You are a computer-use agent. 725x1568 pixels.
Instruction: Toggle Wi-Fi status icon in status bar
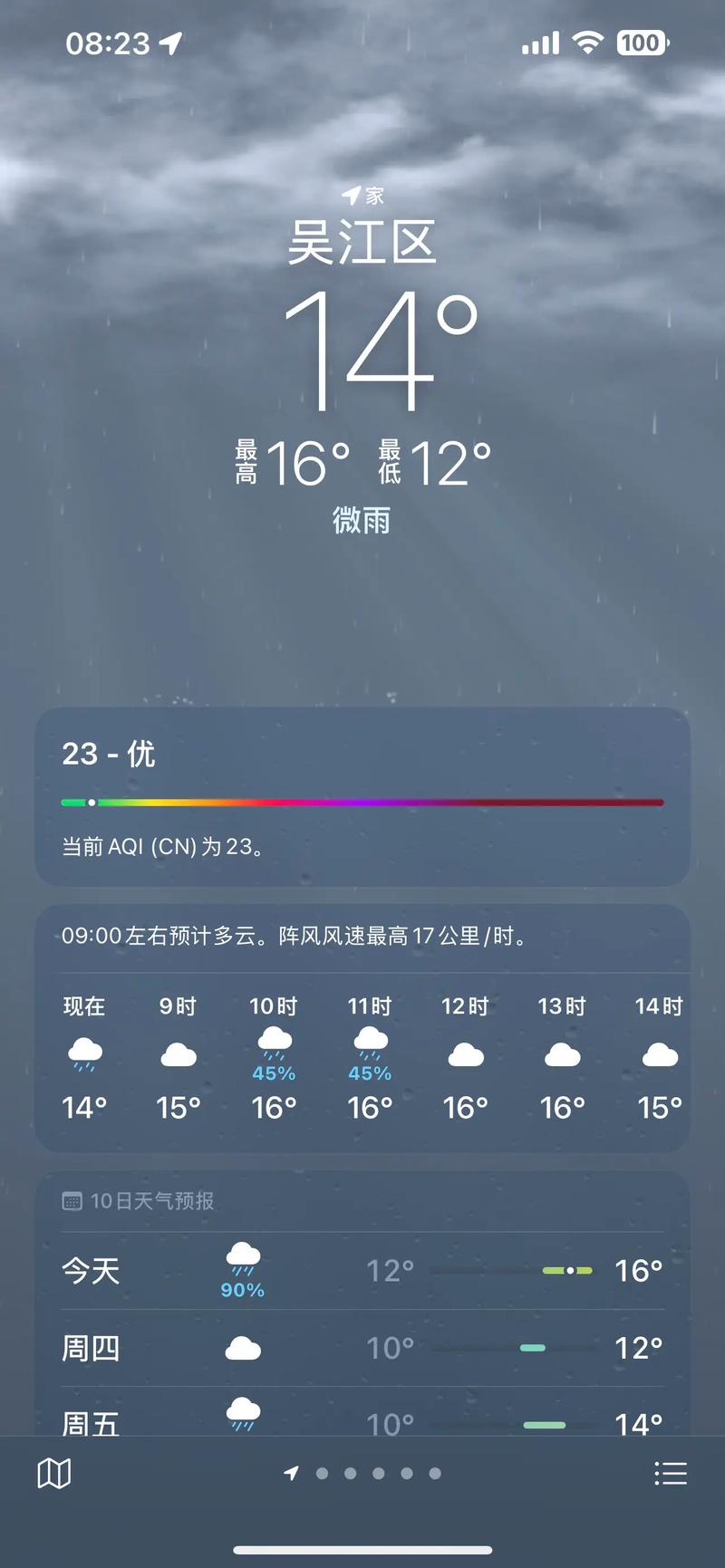[587, 42]
